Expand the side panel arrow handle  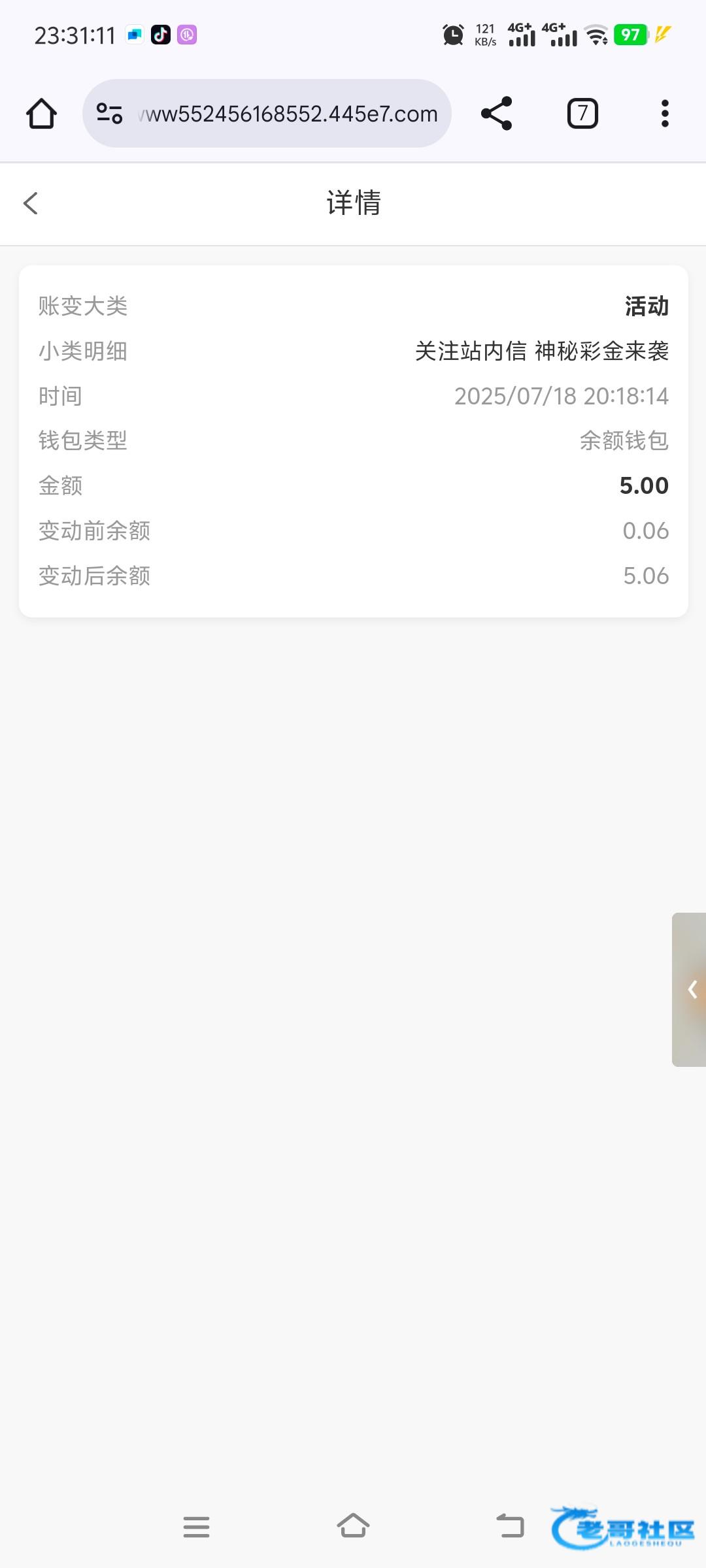point(690,990)
